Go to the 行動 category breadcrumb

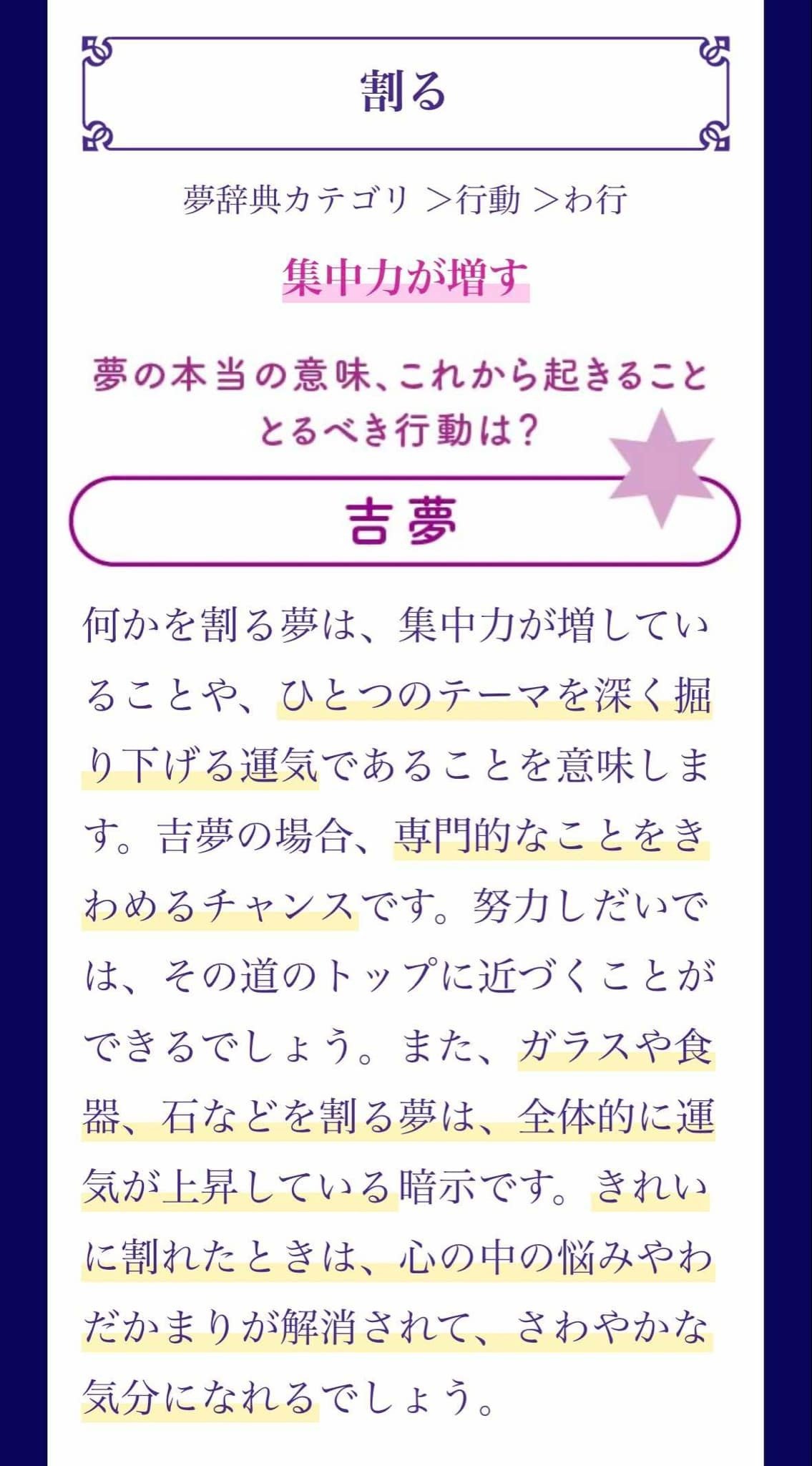[x=488, y=200]
